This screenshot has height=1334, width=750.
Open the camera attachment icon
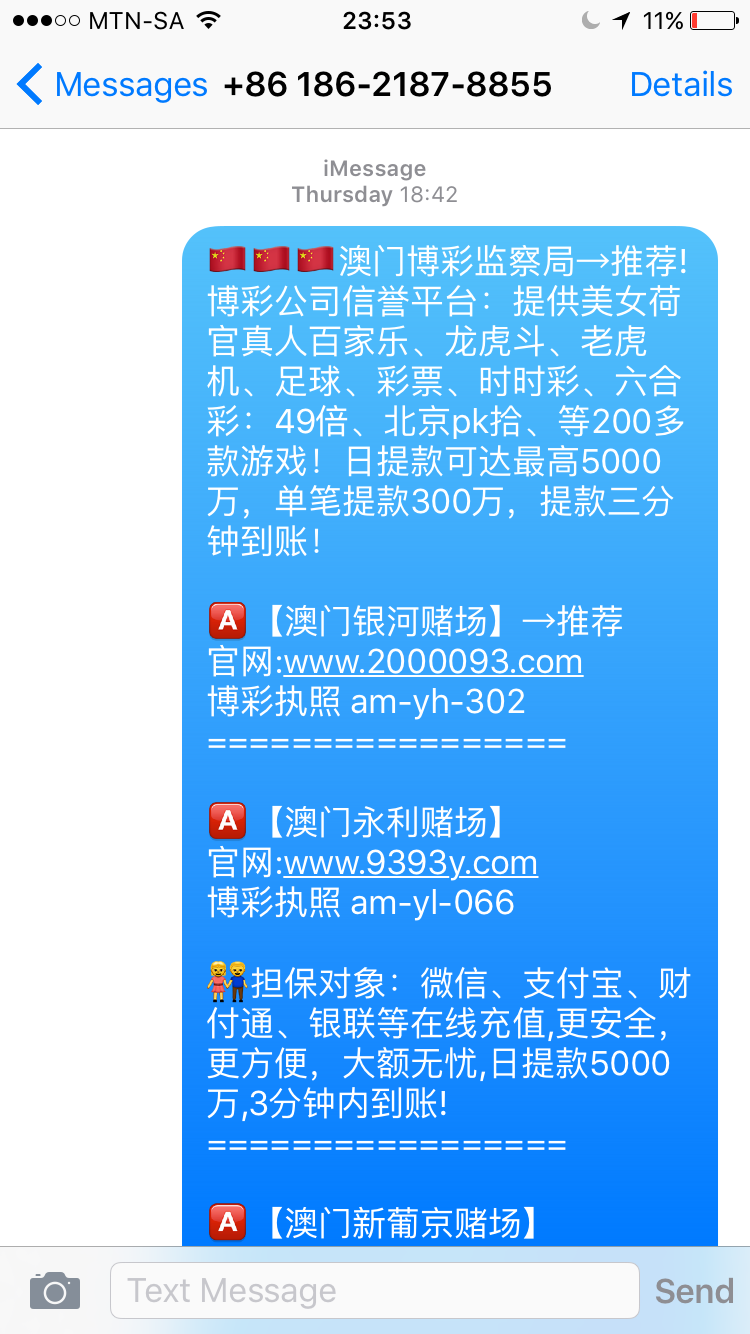coord(54,1291)
